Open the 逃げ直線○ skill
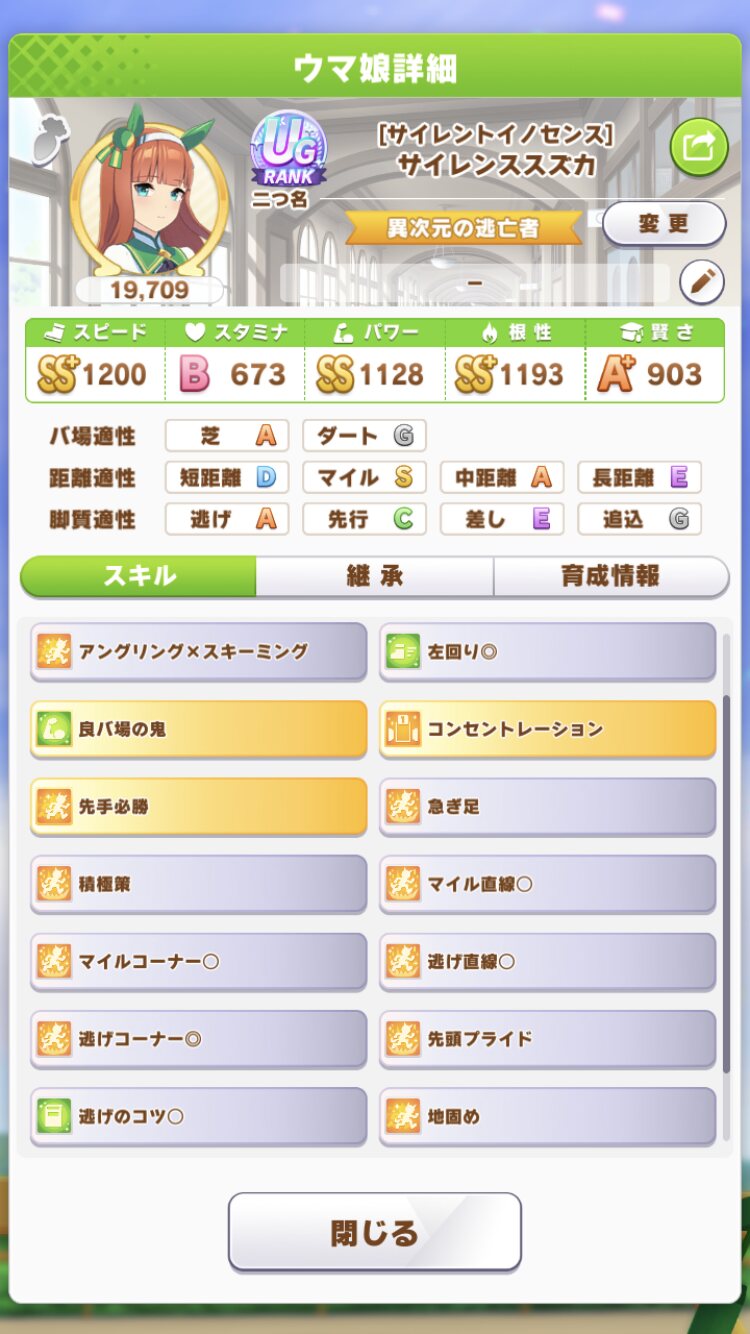The width and height of the screenshot is (750, 1334). coord(548,962)
